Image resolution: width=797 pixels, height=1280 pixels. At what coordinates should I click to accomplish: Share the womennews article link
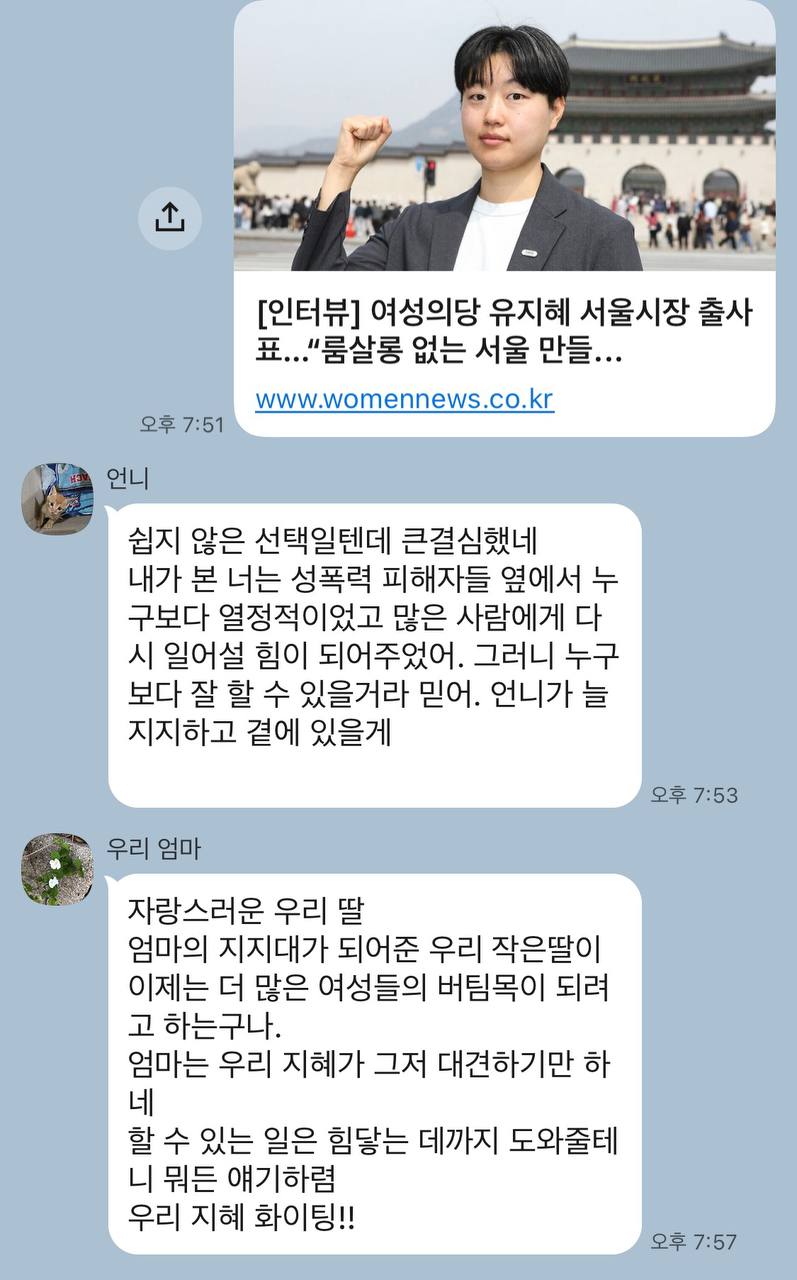pyautogui.click(x=169, y=218)
